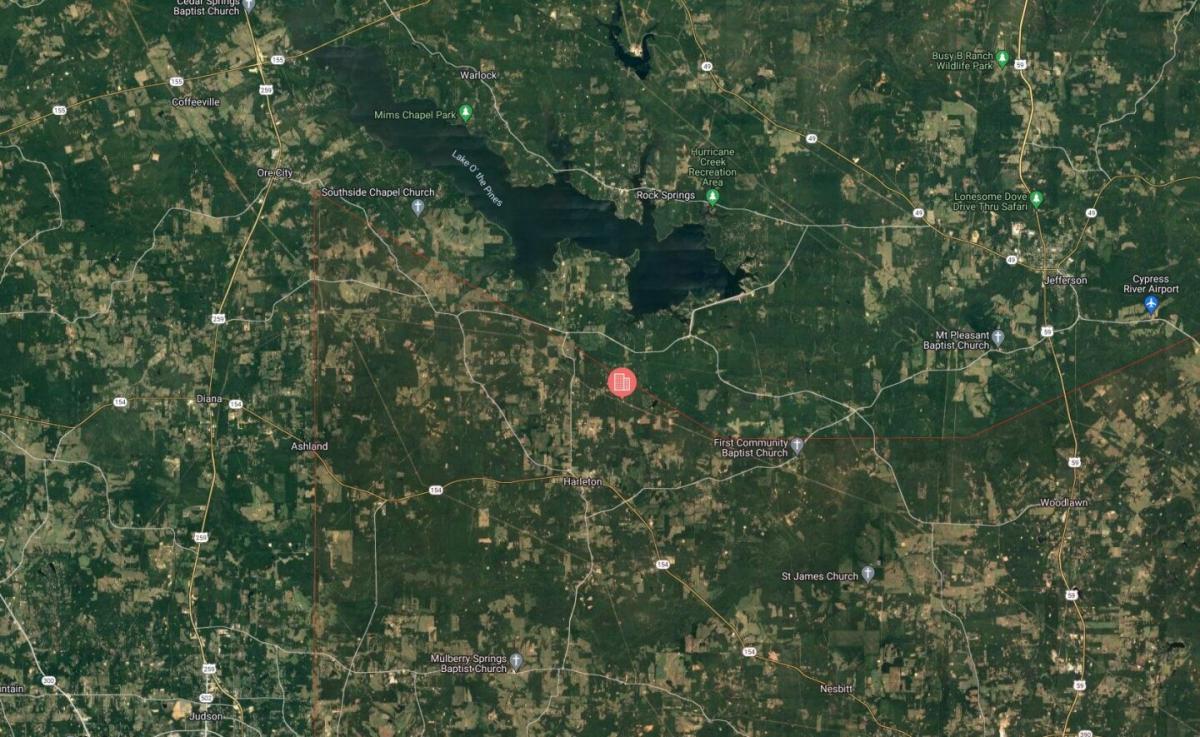Tap the Hurricane Creek Recreation Area marker
This screenshot has width=1200, height=737.
point(712,197)
